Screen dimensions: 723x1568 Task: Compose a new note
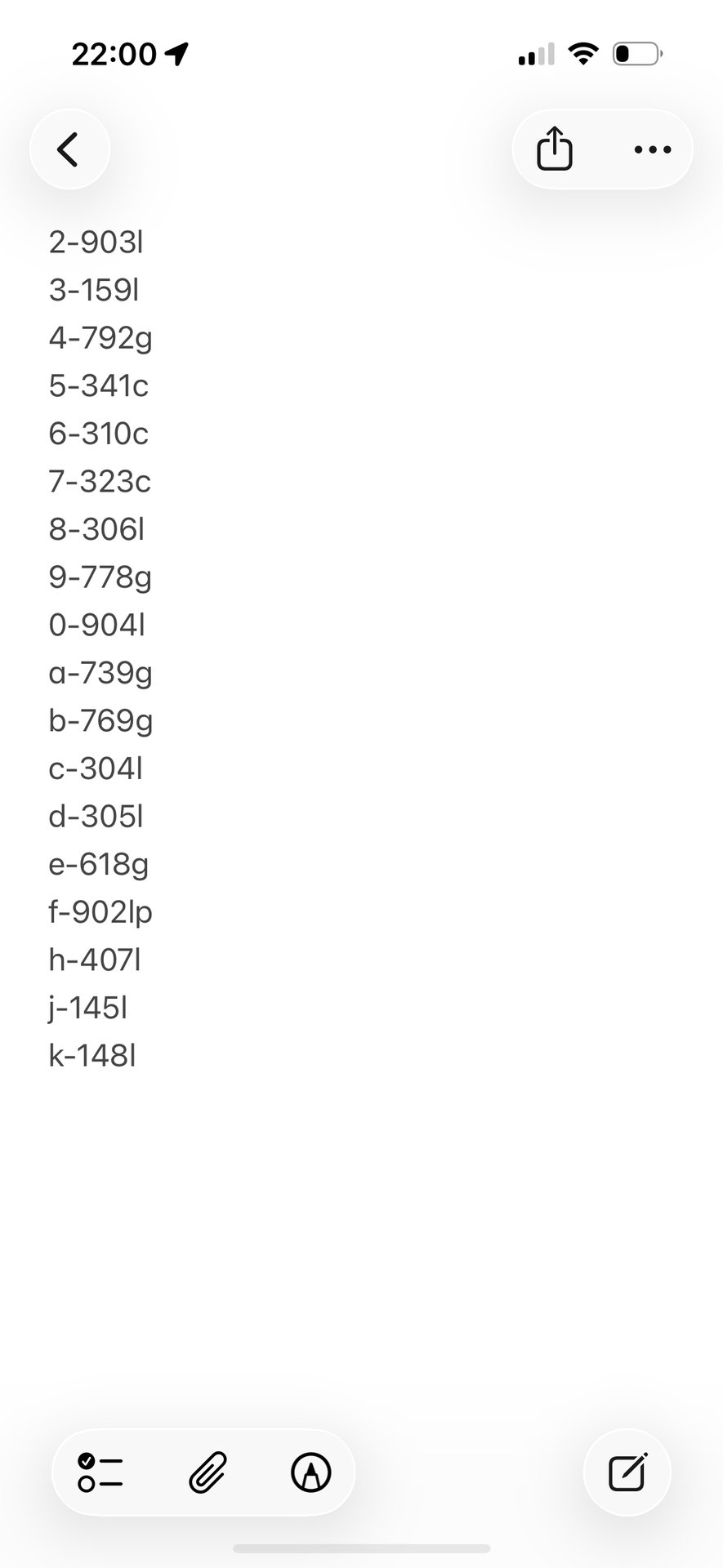[x=627, y=1472]
